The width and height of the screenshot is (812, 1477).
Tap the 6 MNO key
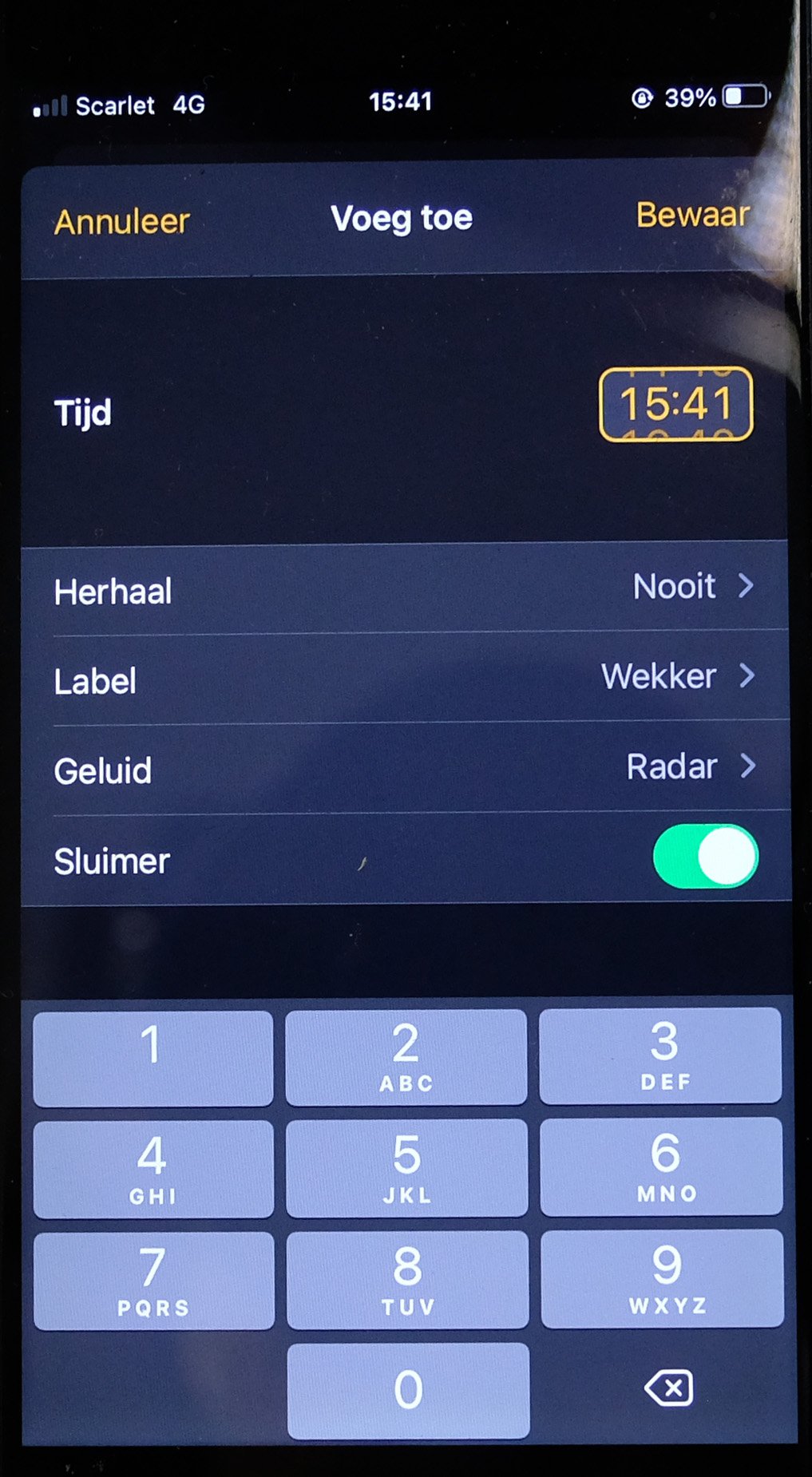661,1166
